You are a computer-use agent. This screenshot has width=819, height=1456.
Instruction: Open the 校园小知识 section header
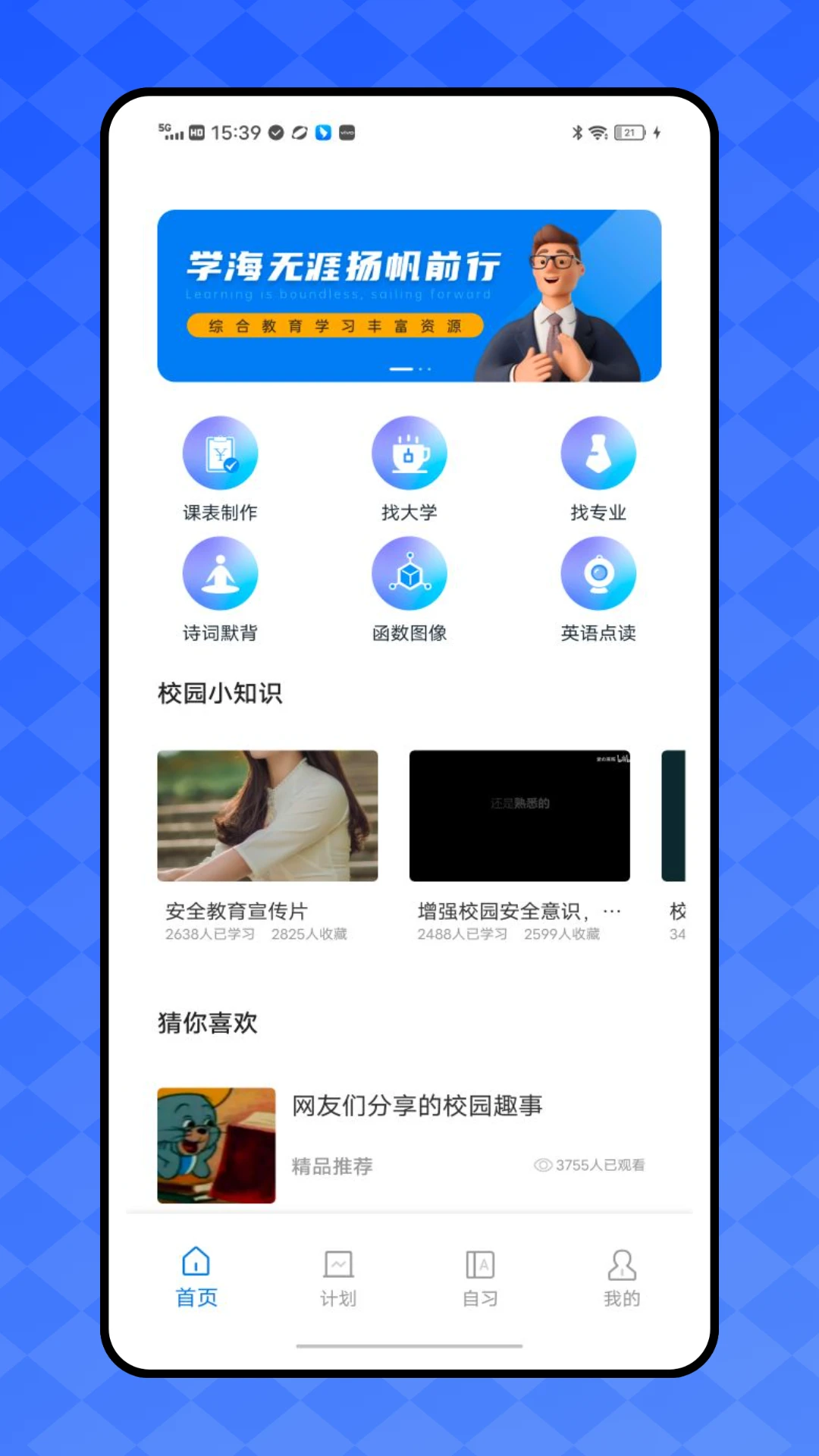click(x=219, y=692)
